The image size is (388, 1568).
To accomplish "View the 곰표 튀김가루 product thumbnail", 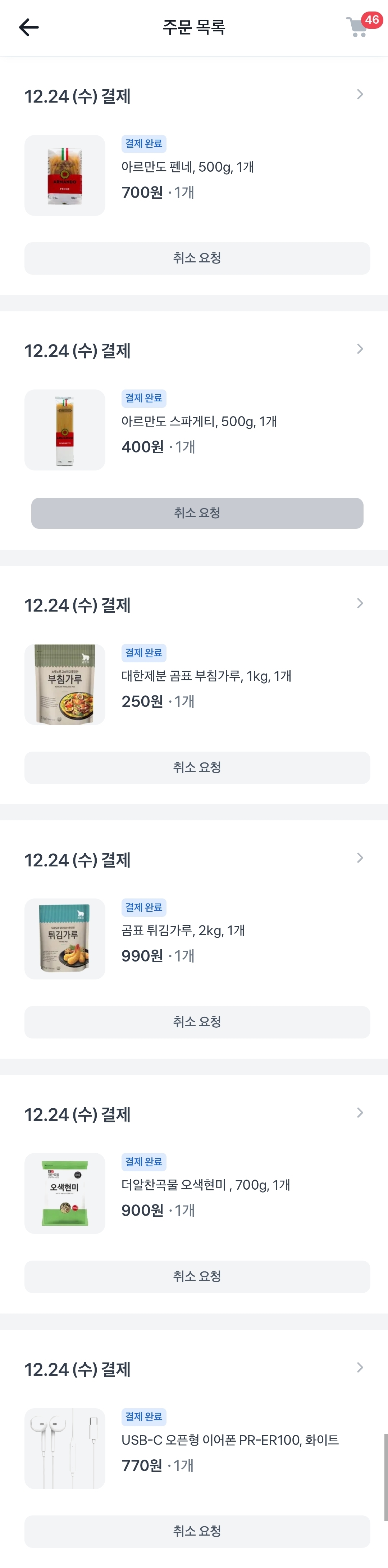I will pos(65,939).
